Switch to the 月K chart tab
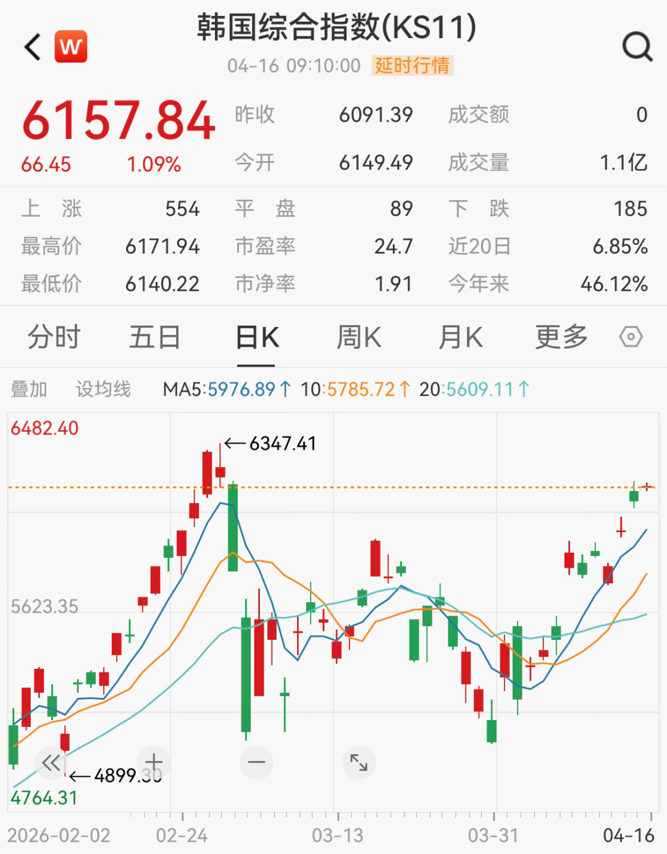This screenshot has height=854, width=667. [460, 337]
